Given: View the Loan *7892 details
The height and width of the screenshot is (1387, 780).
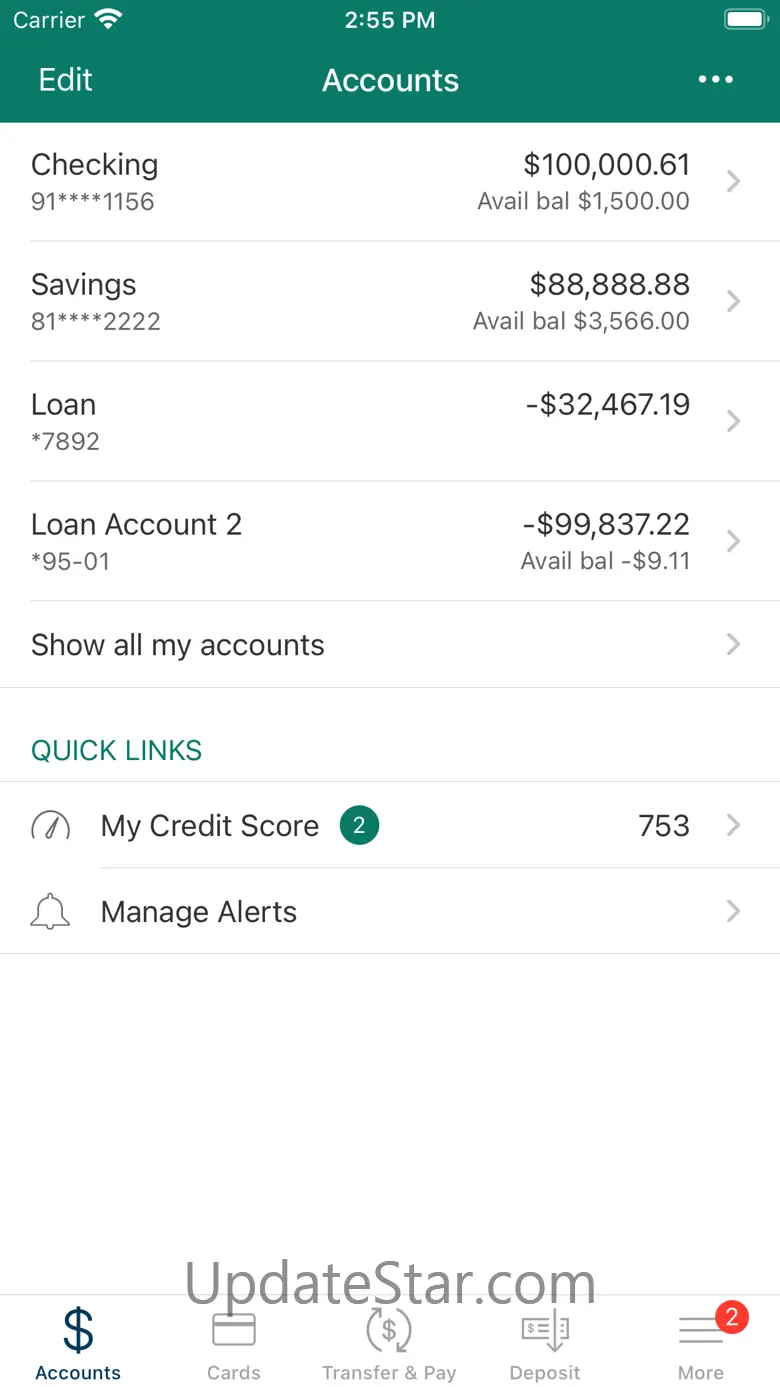Looking at the screenshot, I should tap(390, 421).
